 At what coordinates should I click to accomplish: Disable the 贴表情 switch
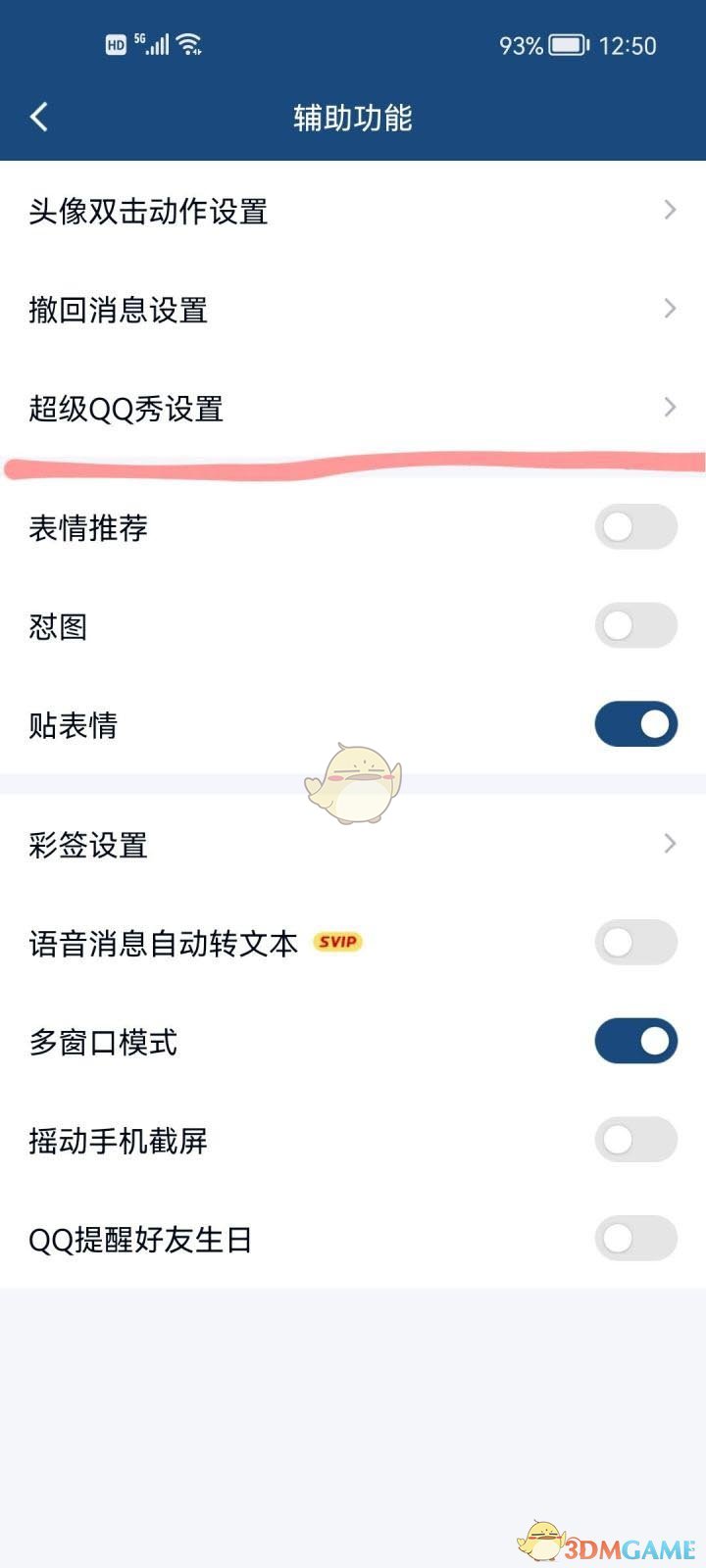[x=635, y=724]
